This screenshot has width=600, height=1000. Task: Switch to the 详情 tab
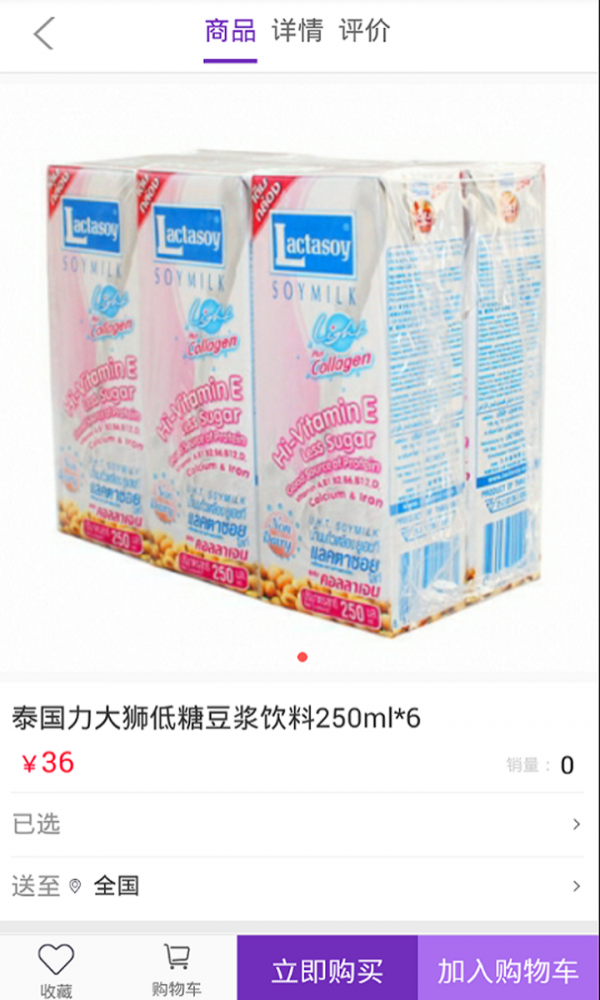297,31
